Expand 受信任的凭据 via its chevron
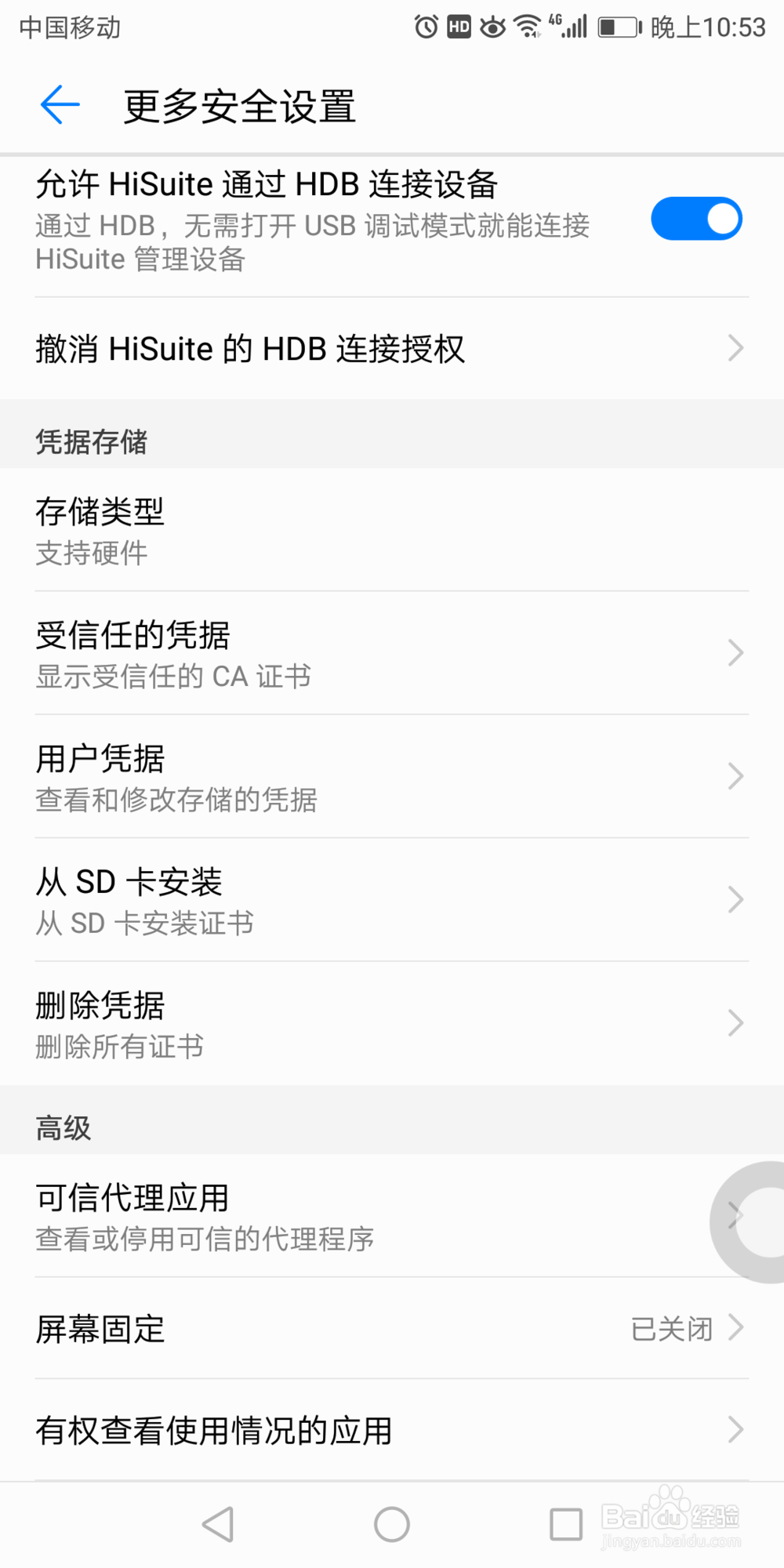Screen dimensions: 784x1568 click(734, 652)
